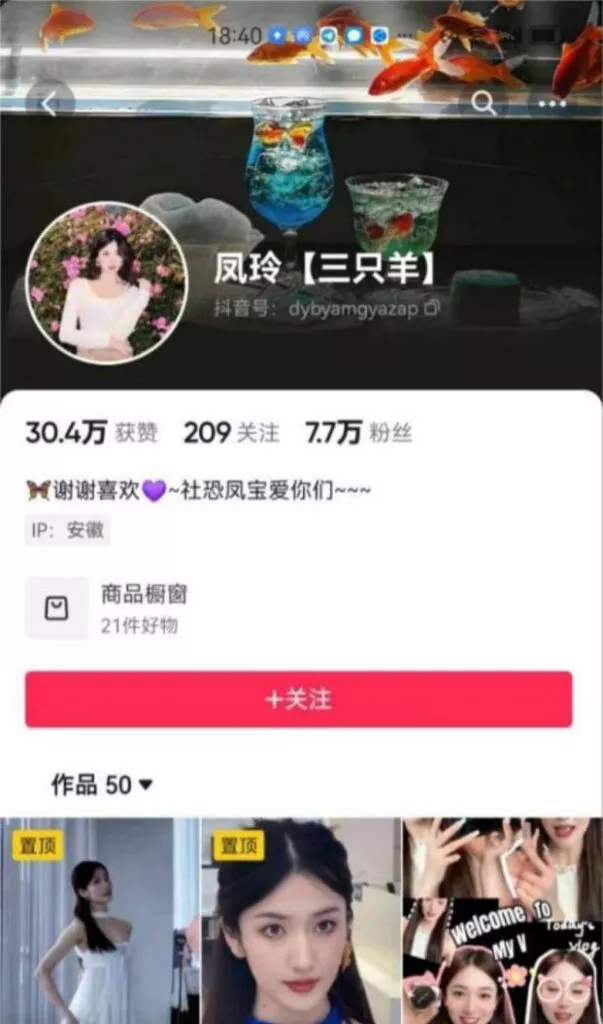Open the 209 关注 following list
Viewport: 603px width, 1024px height.
231,433
